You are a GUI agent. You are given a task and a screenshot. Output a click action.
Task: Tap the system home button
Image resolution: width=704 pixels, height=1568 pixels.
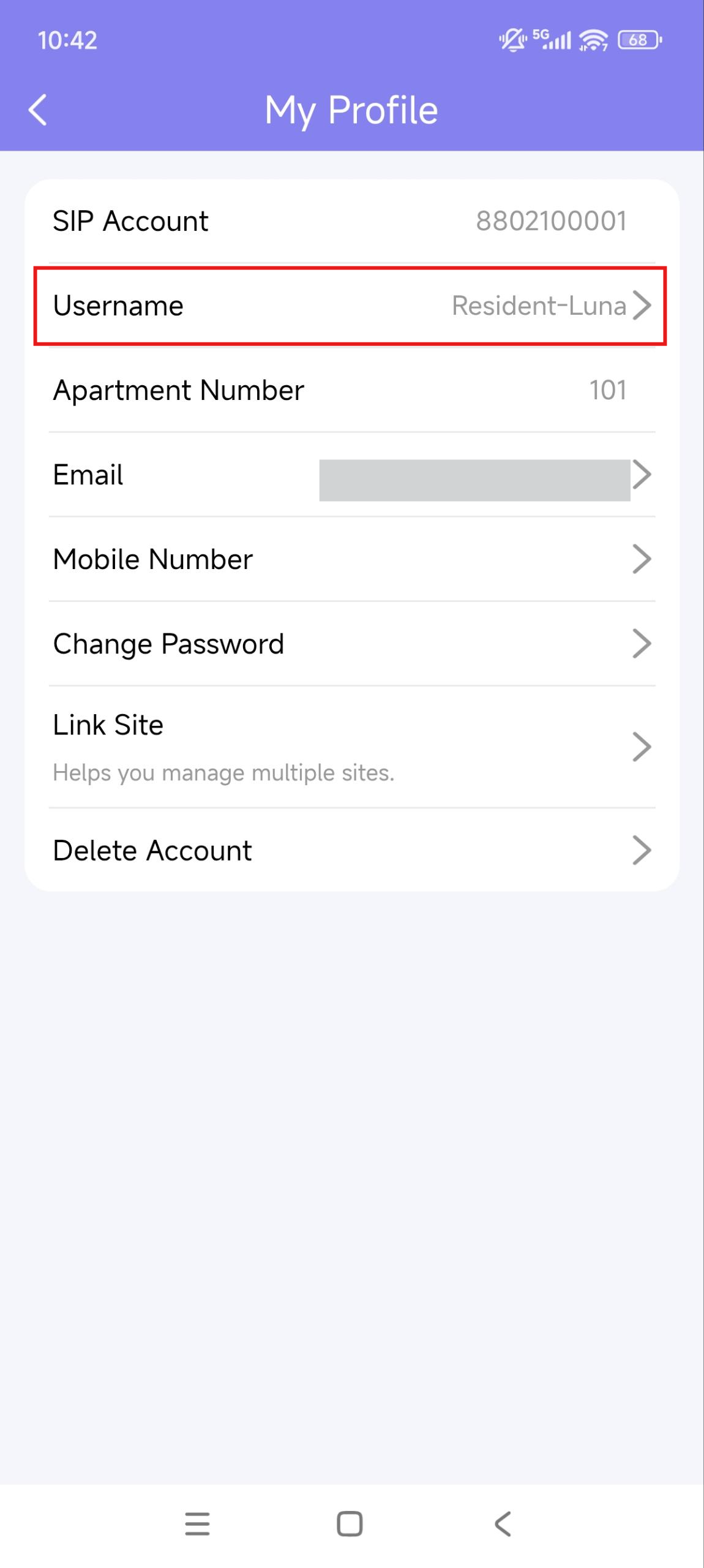(350, 1523)
